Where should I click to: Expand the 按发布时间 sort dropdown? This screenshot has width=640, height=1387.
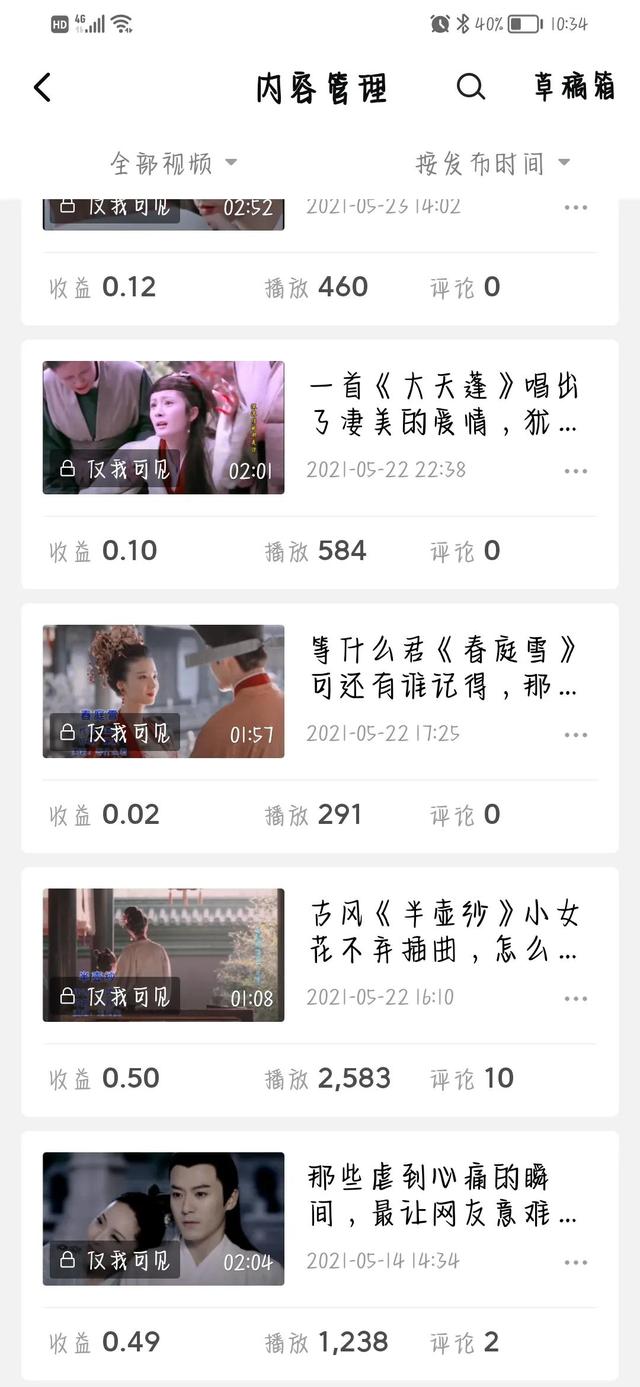[492, 163]
